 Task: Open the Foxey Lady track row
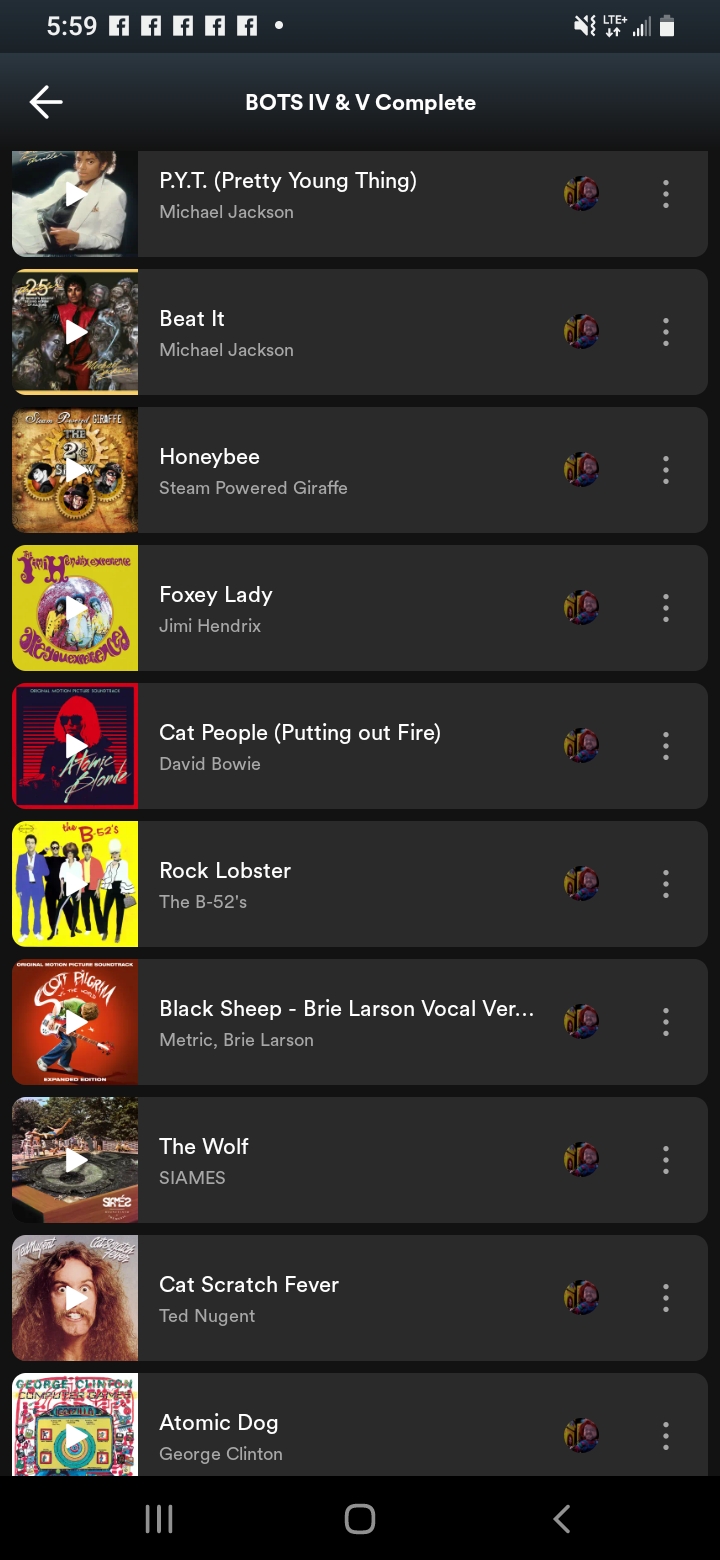340,608
